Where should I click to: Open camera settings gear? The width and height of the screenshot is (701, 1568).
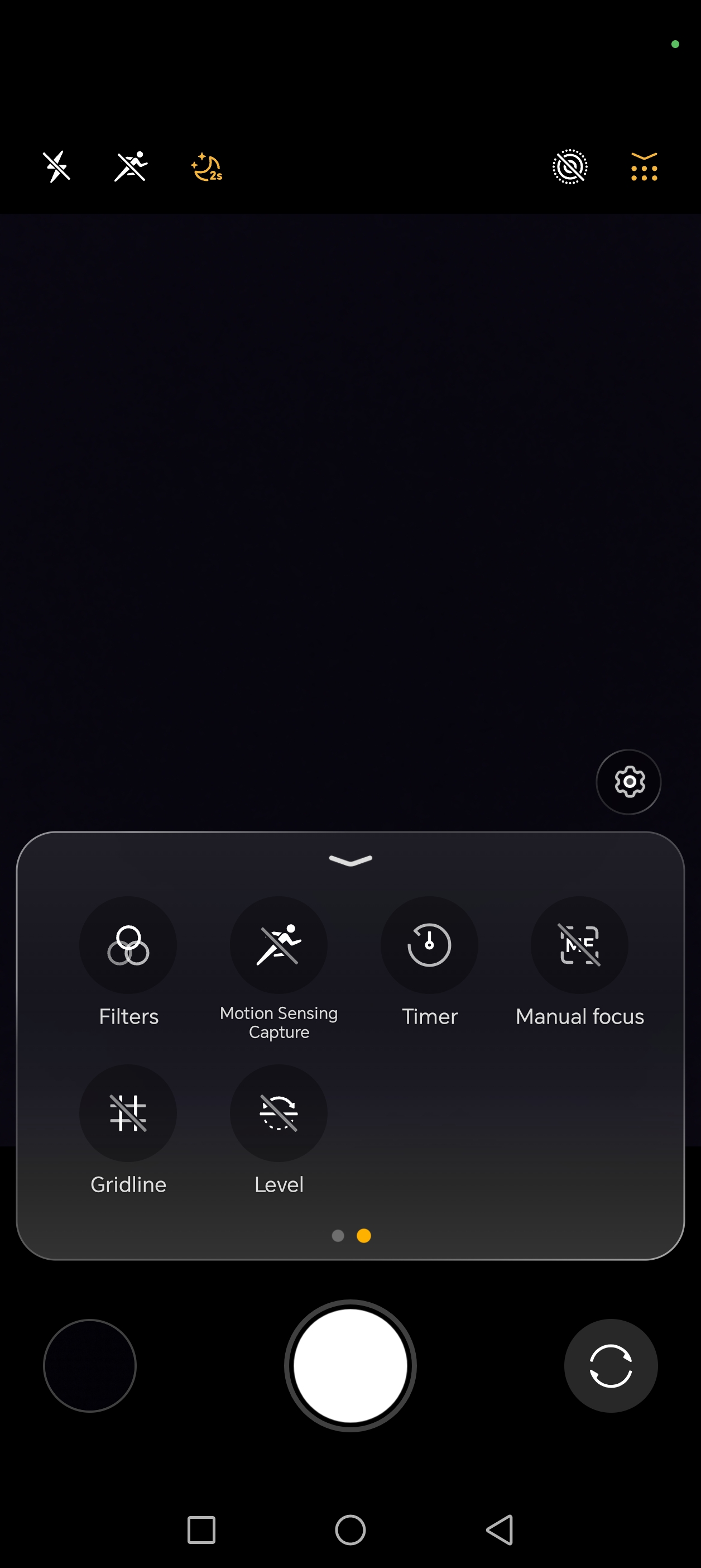click(x=628, y=782)
